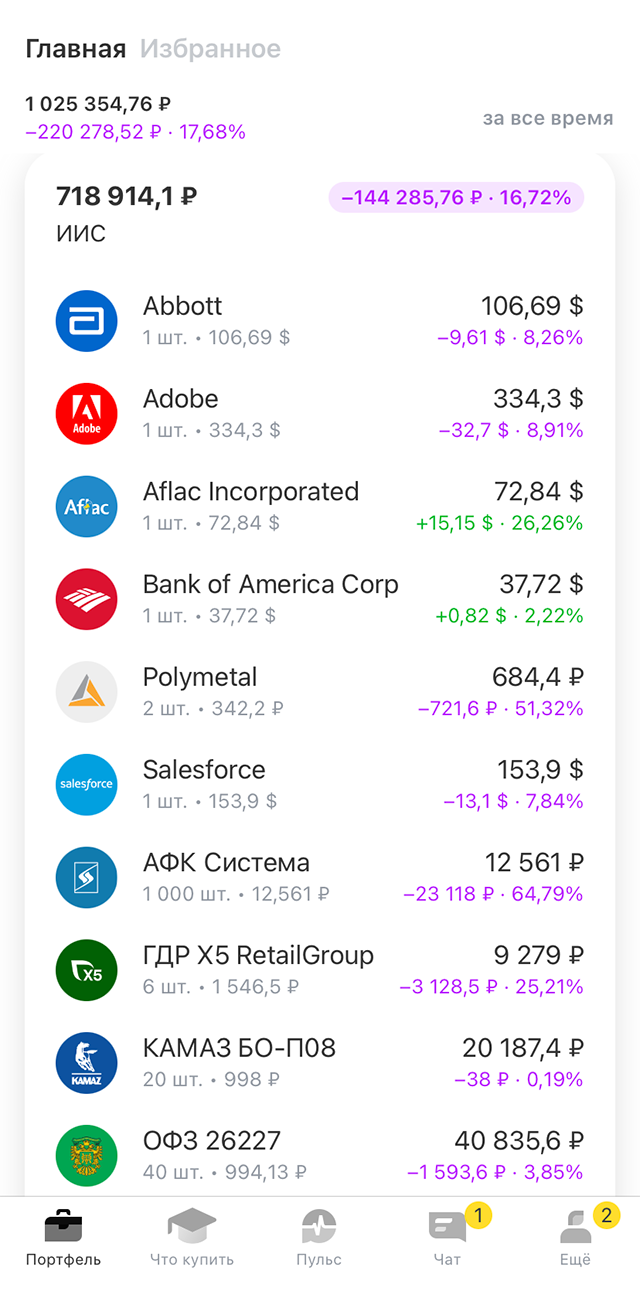View the КАМАЗ БО-П08 bond
The height and width of the screenshot is (1300, 640).
pyautogui.click(x=320, y=1063)
